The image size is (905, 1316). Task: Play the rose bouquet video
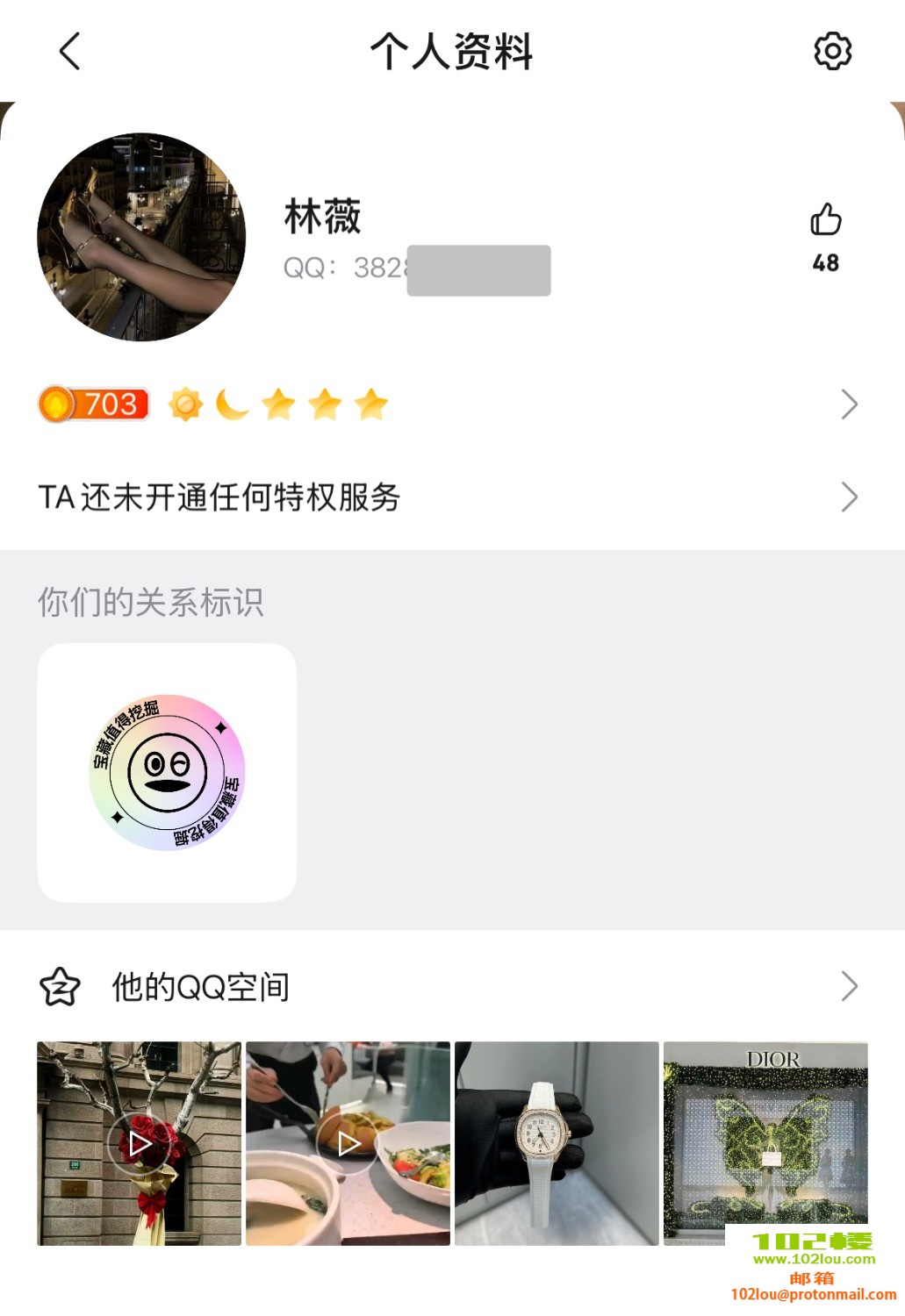tap(139, 1143)
